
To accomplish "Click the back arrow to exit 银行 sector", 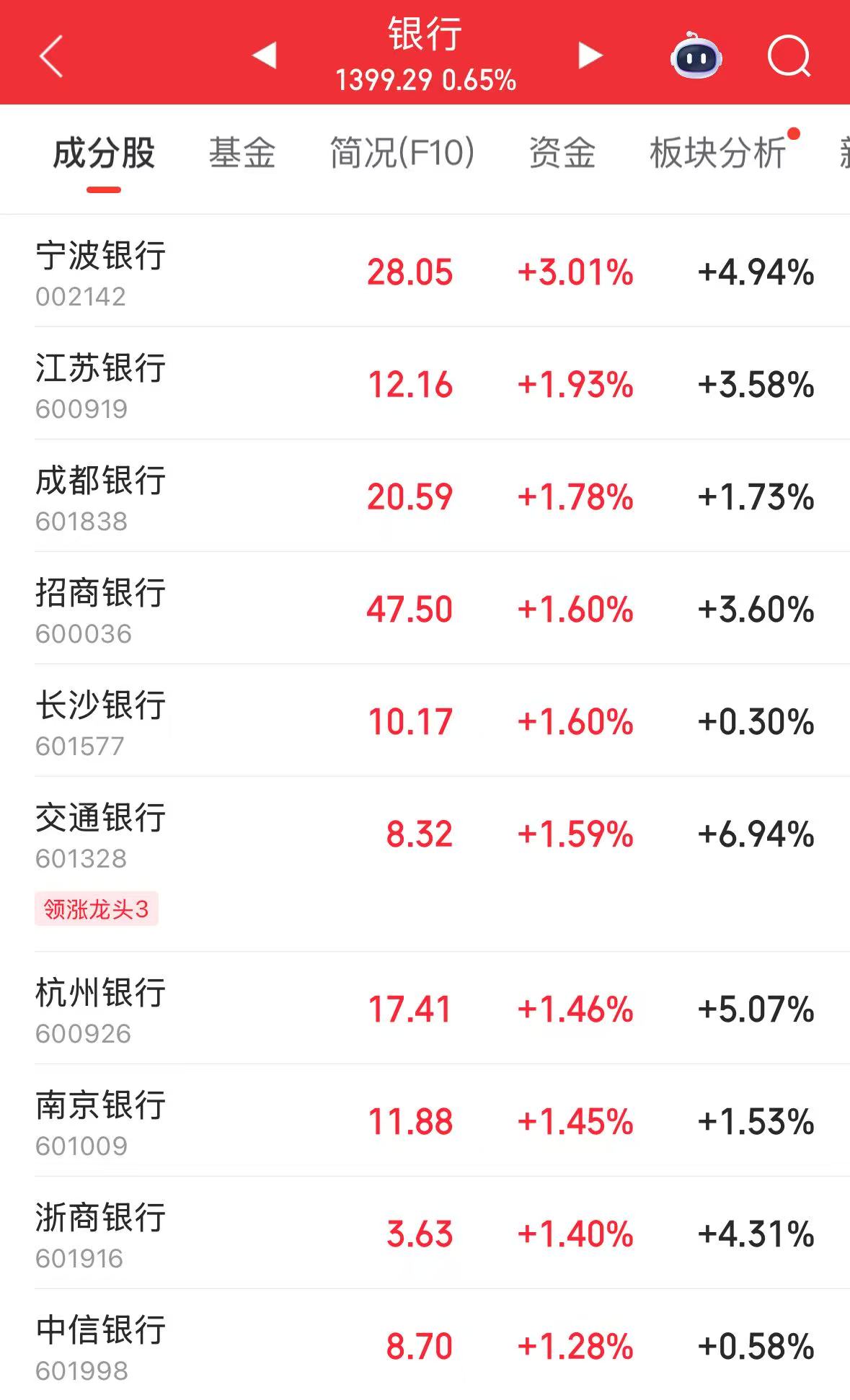I will pos(51,56).
